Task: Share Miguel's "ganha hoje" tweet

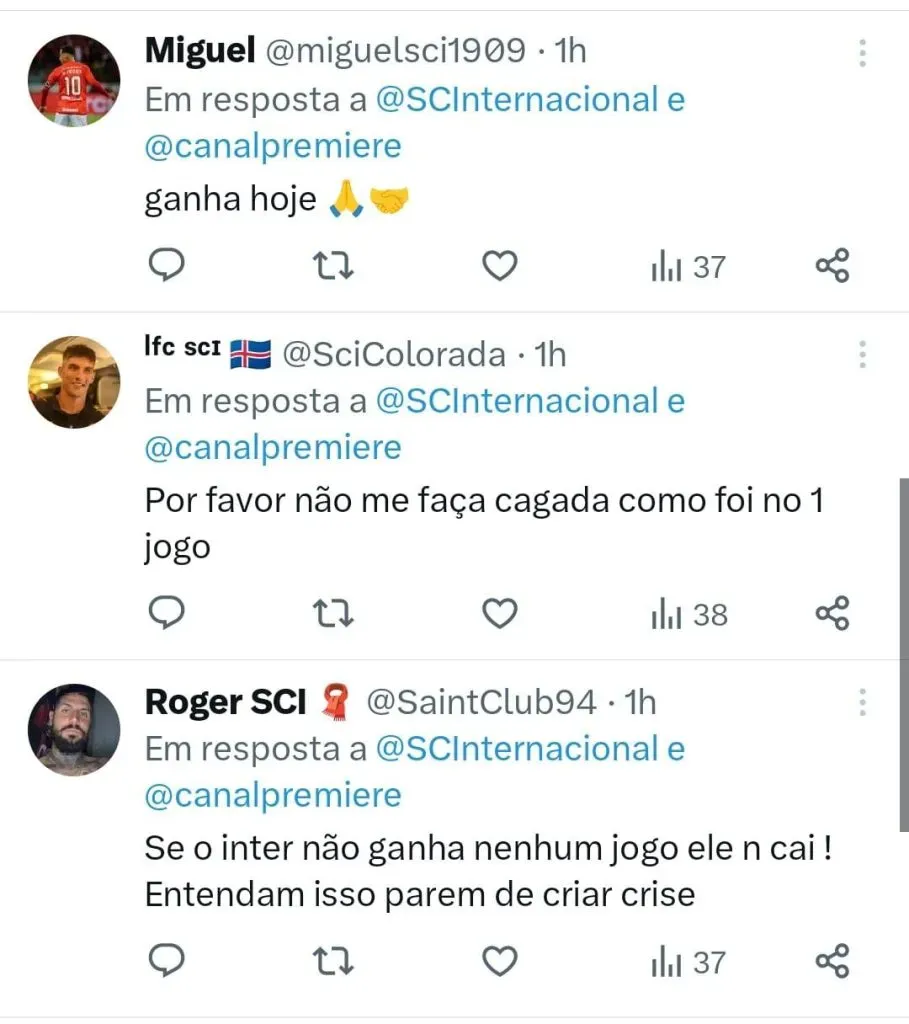Action: coord(832,266)
